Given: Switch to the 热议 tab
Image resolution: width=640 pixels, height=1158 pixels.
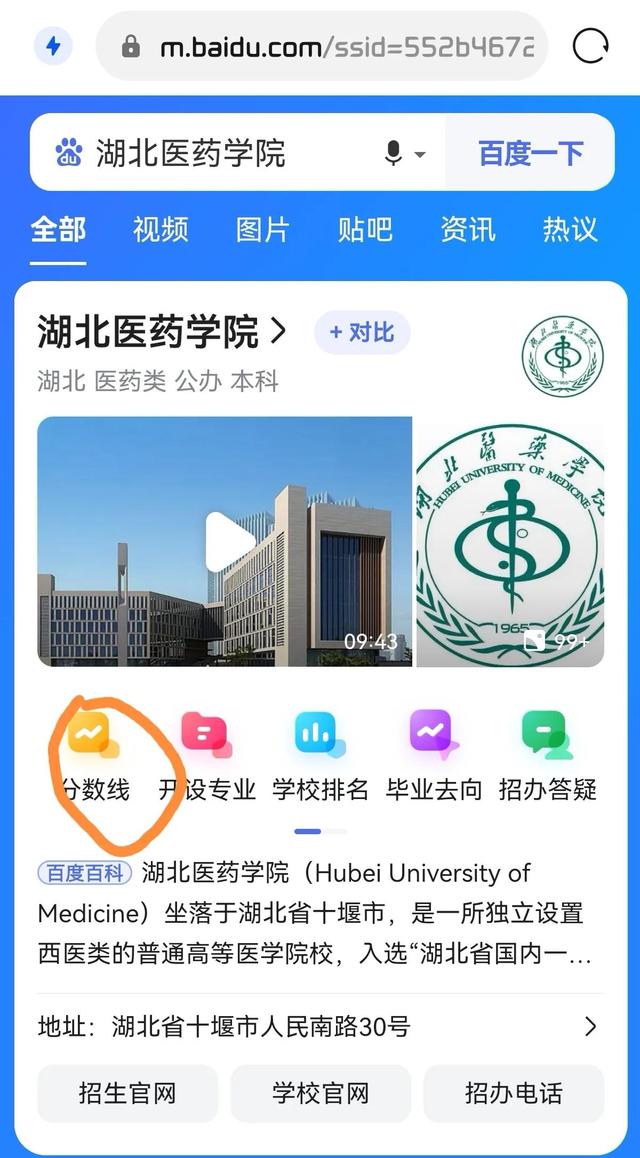Looking at the screenshot, I should click(570, 229).
